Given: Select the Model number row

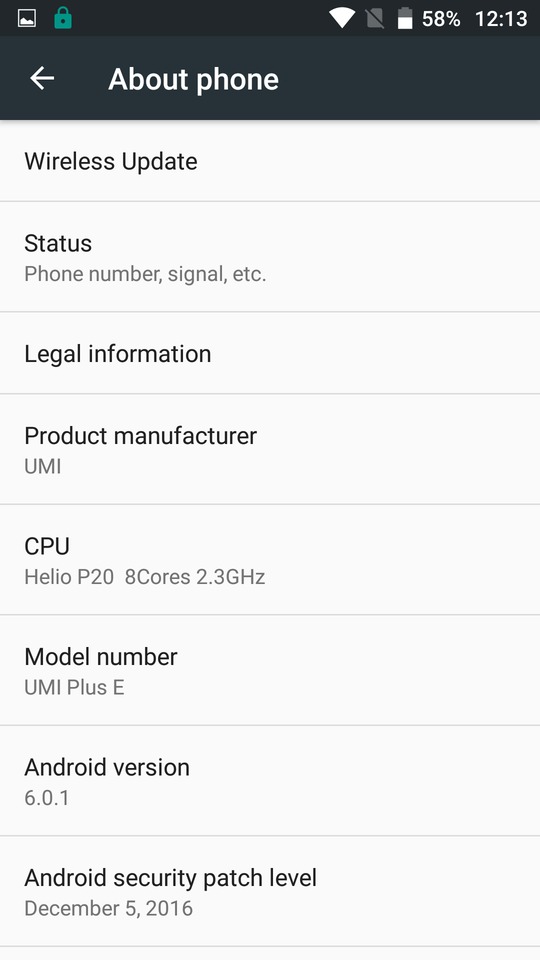Looking at the screenshot, I should [x=270, y=670].
